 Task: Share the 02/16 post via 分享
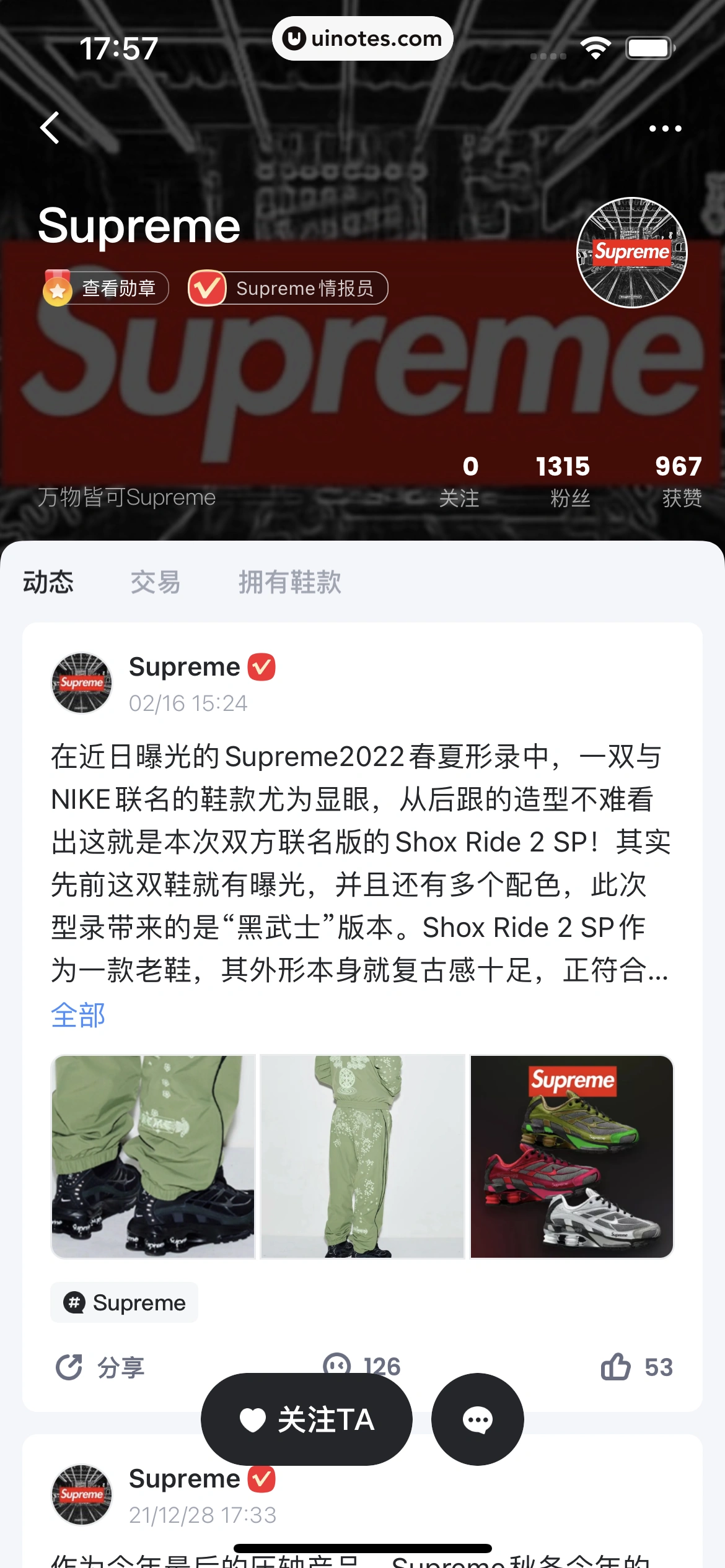100,1367
